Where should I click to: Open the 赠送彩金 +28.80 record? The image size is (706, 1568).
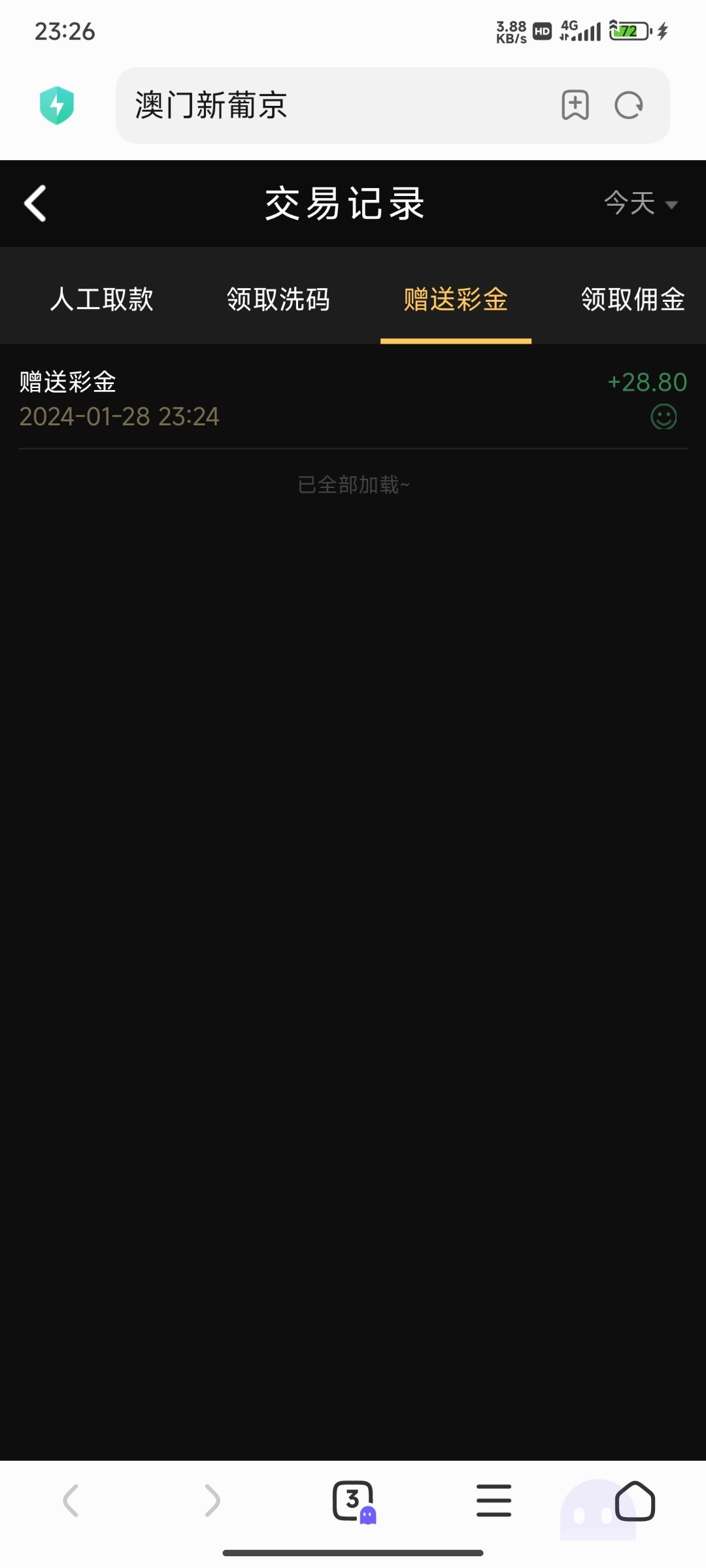(x=353, y=399)
